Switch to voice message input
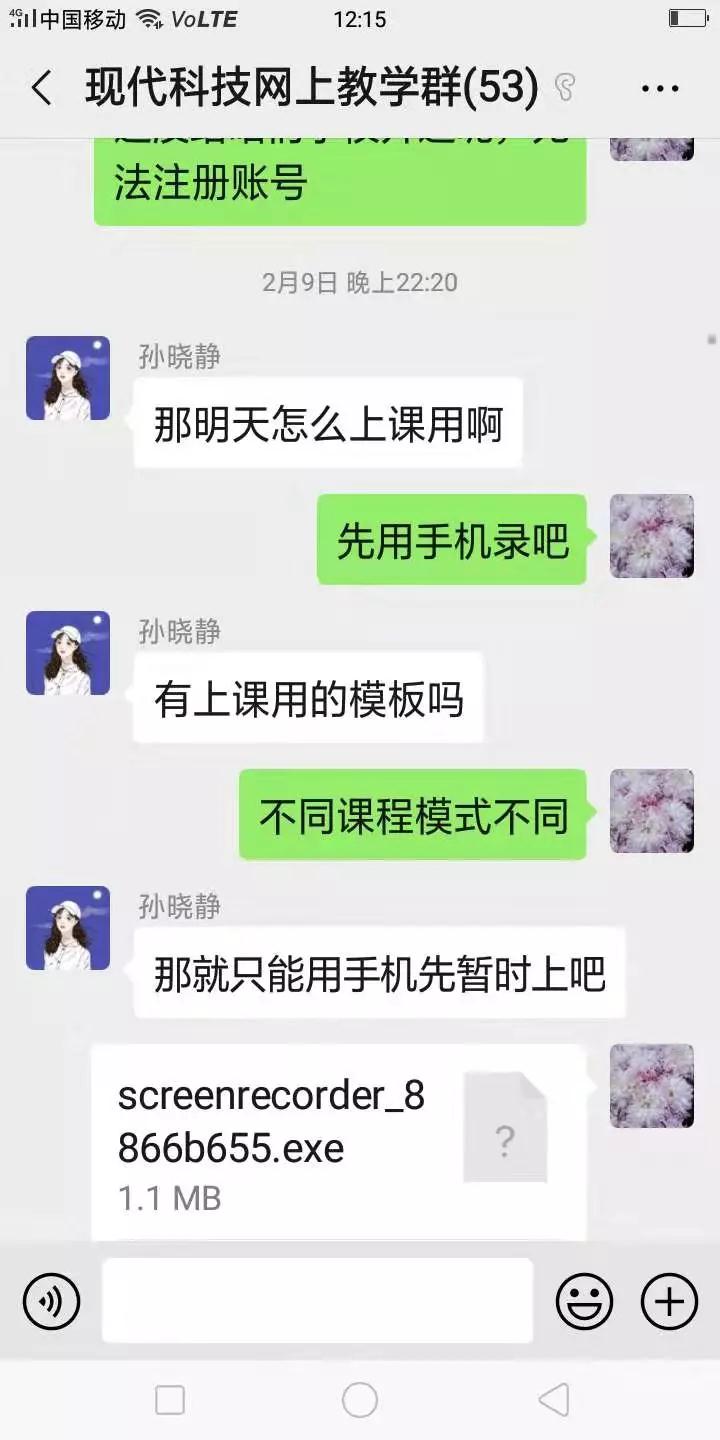Screen dimensions: 720x1440 (x=51, y=1301)
